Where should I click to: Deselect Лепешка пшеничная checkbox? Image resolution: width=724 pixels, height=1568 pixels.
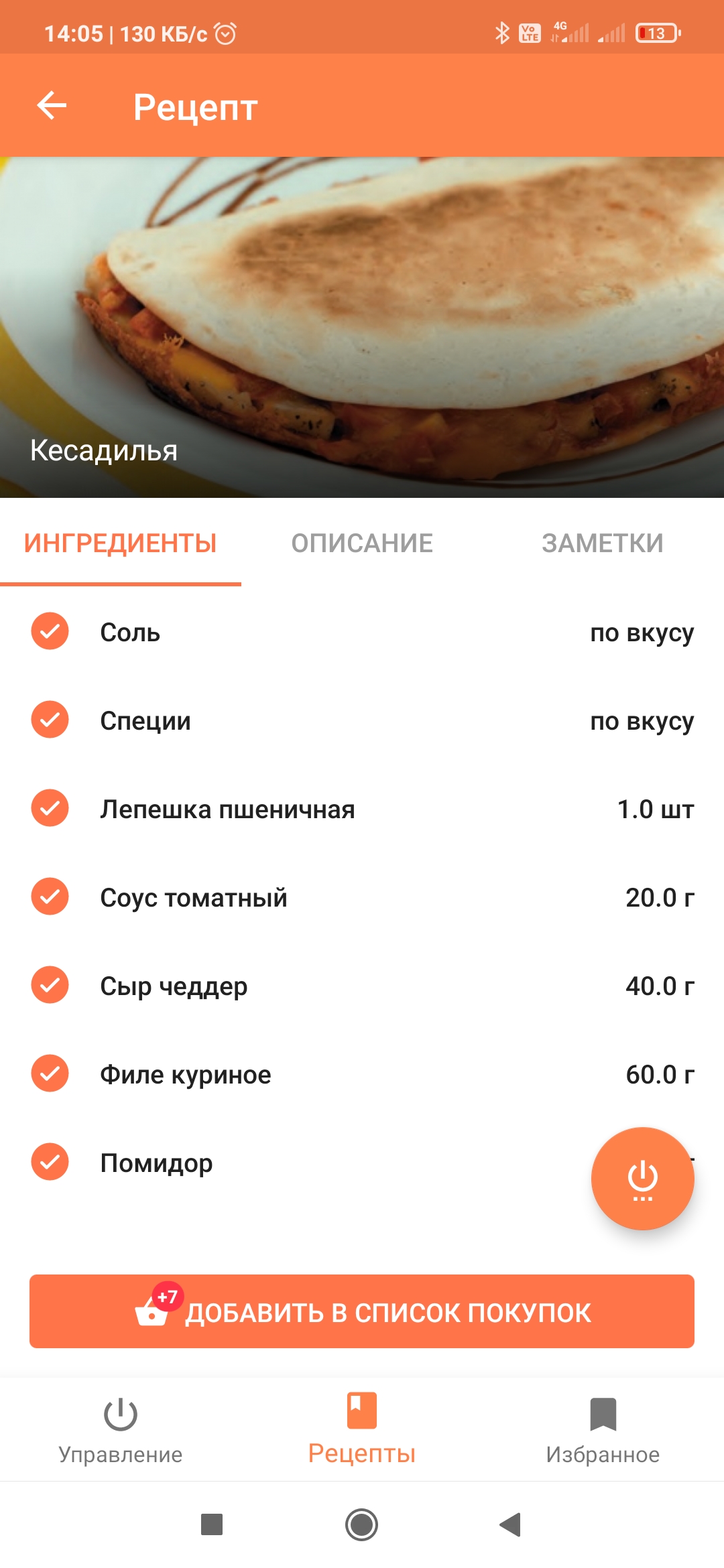[x=50, y=808]
